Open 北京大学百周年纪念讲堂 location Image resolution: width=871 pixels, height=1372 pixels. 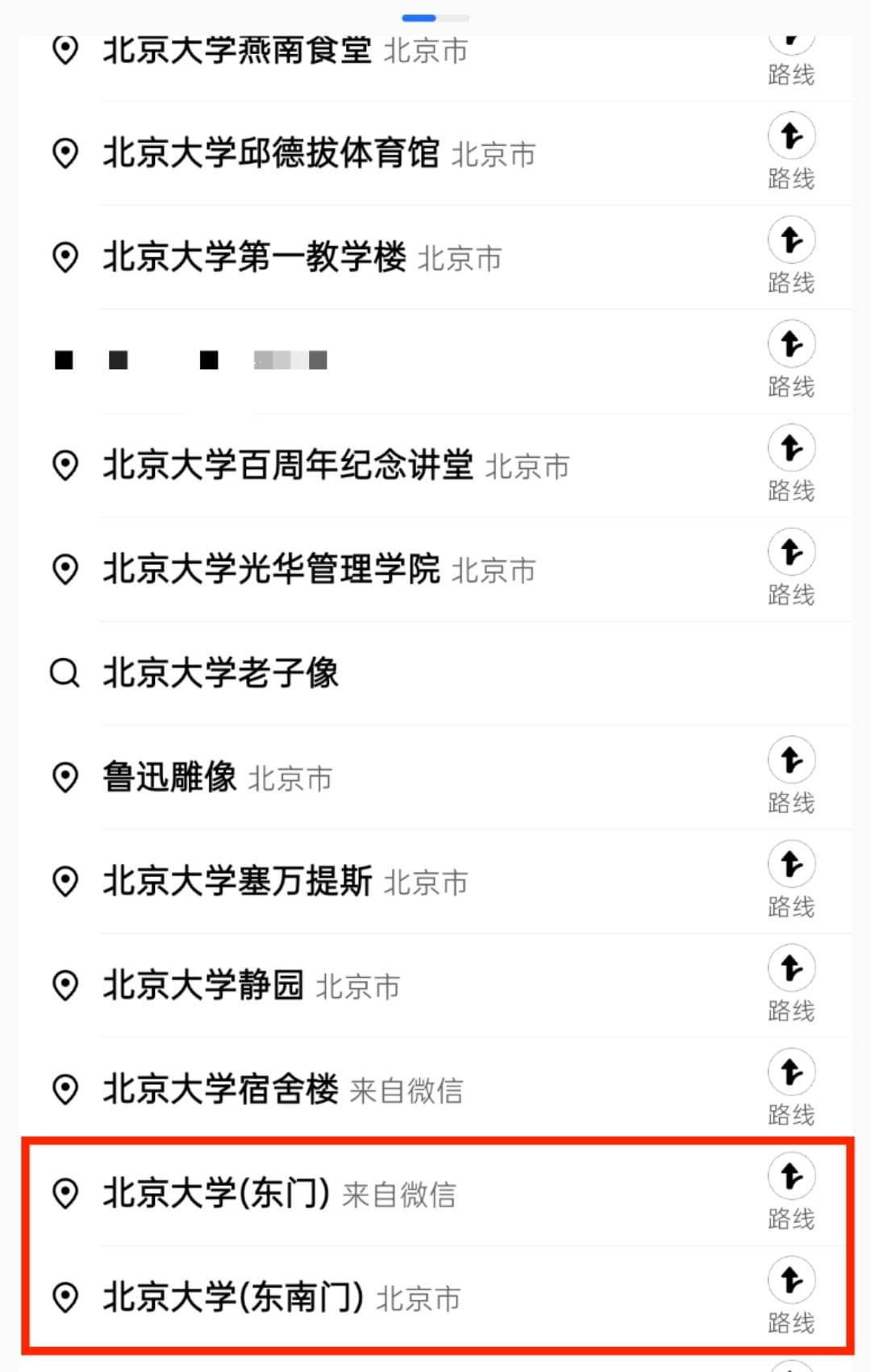click(x=287, y=465)
